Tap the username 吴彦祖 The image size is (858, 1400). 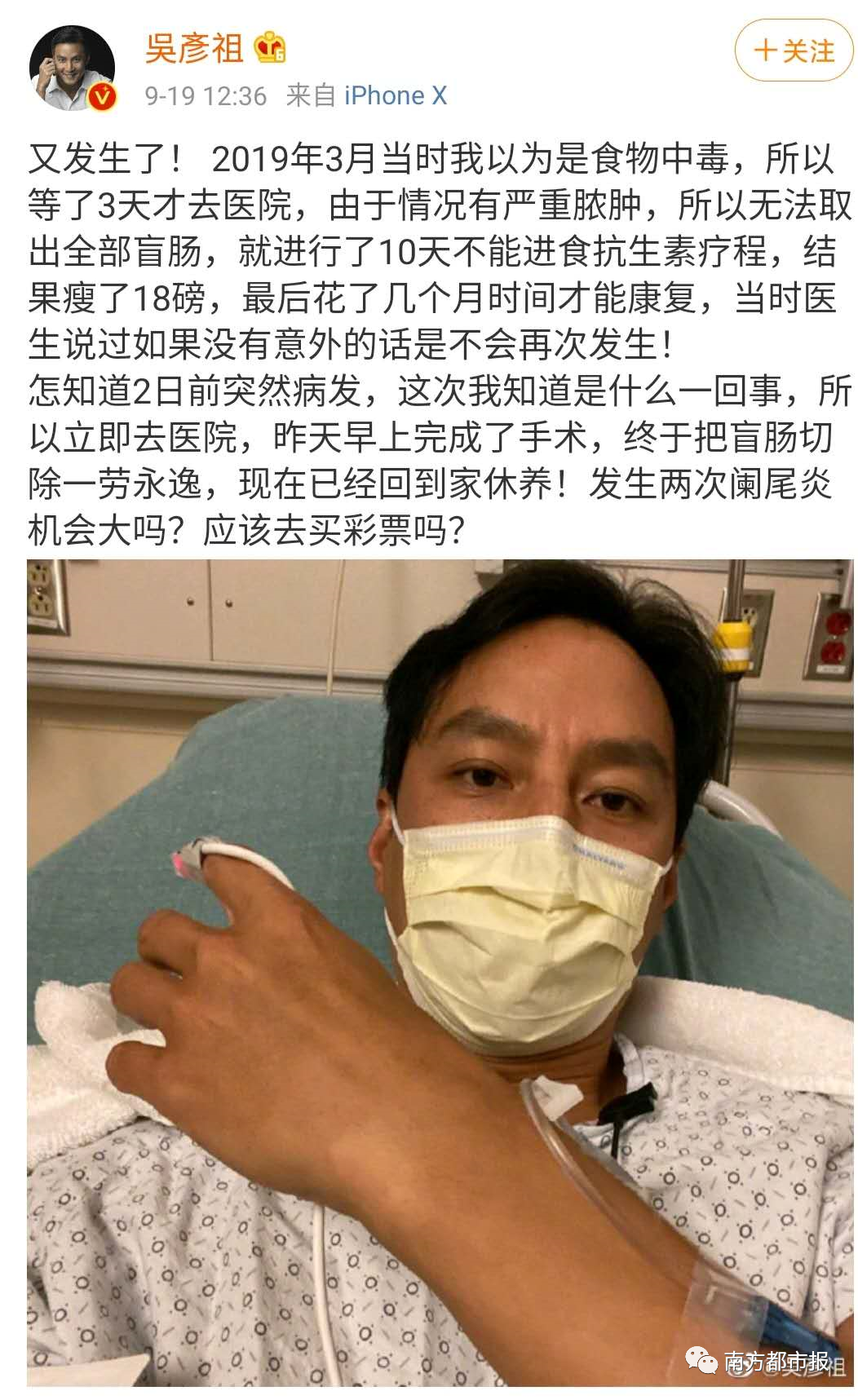point(194,48)
